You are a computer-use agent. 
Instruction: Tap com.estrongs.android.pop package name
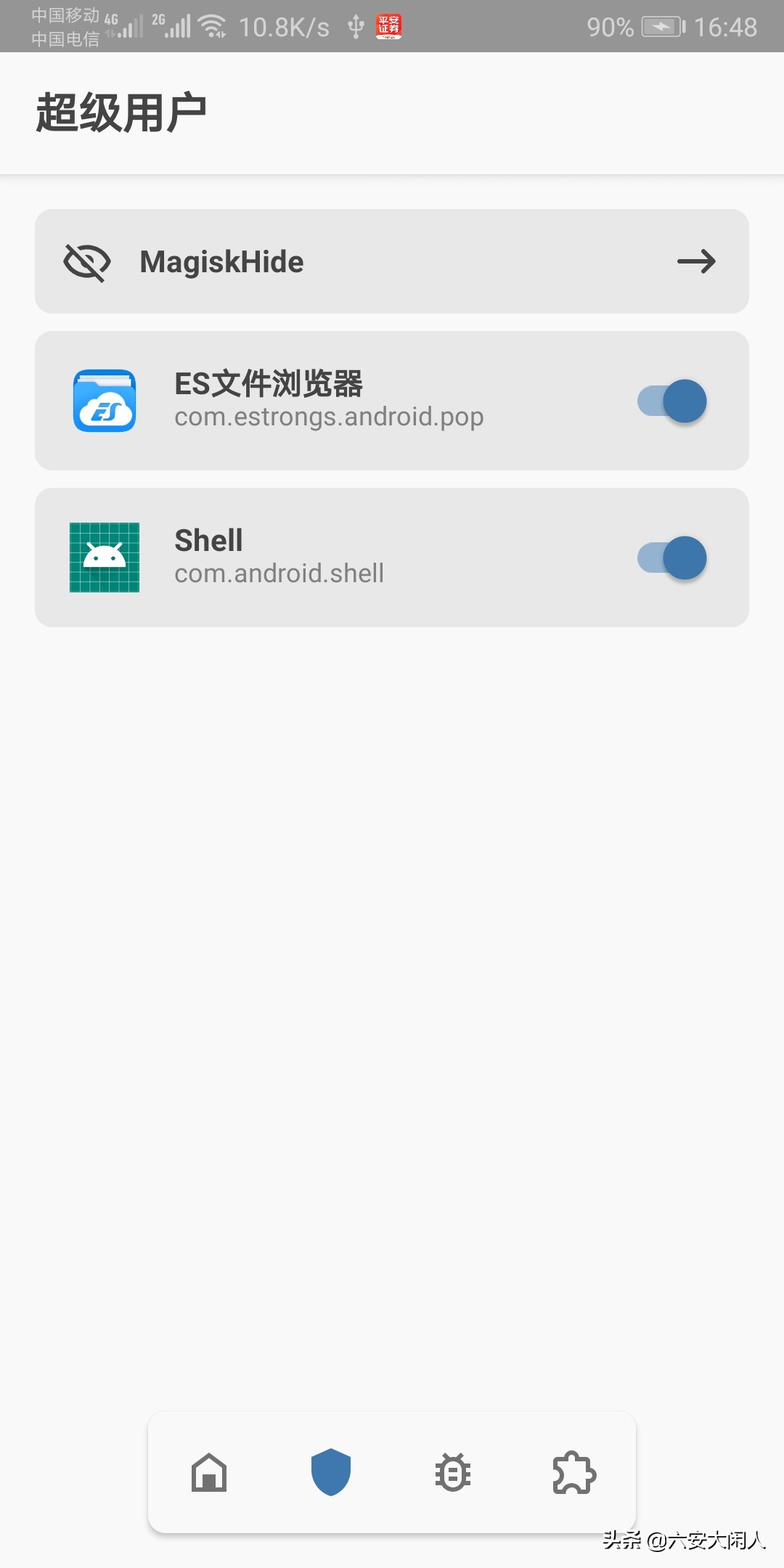coord(329,416)
